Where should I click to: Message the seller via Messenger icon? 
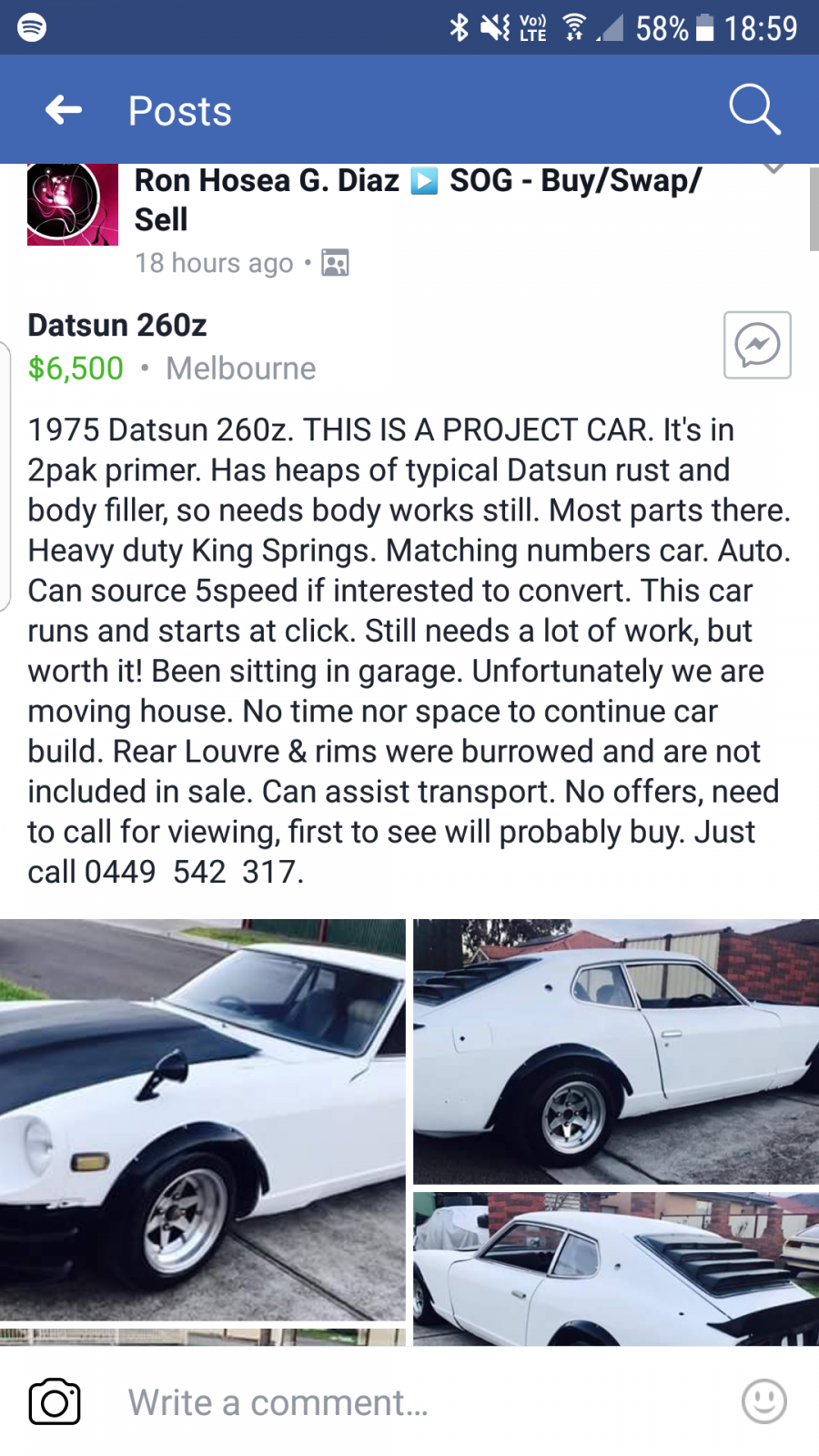(x=757, y=345)
